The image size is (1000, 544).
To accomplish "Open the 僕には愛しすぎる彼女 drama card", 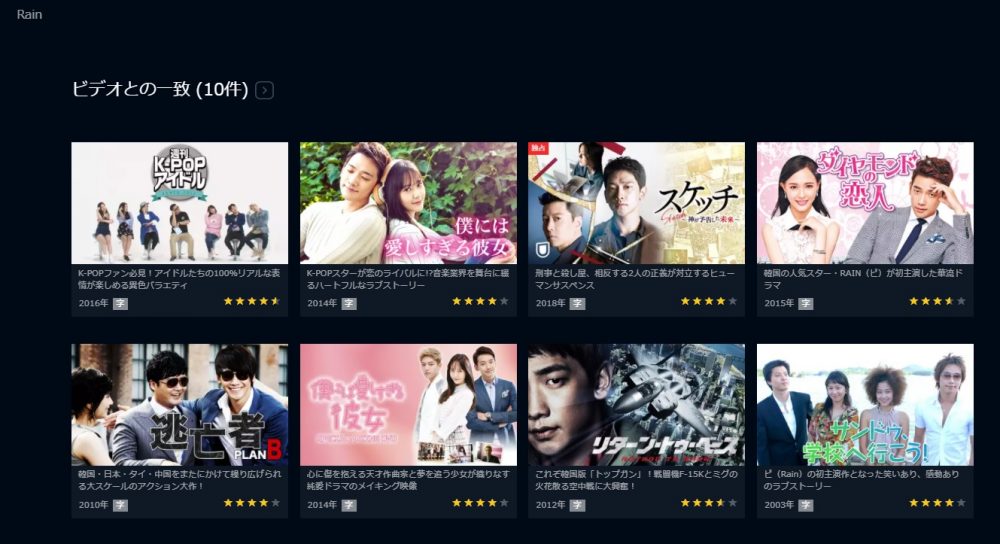I will coord(408,203).
